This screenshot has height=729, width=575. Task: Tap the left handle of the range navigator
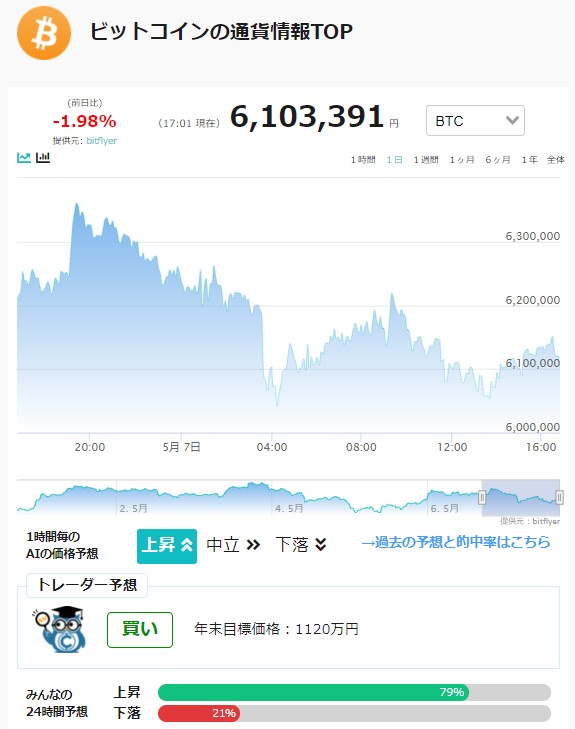482,497
